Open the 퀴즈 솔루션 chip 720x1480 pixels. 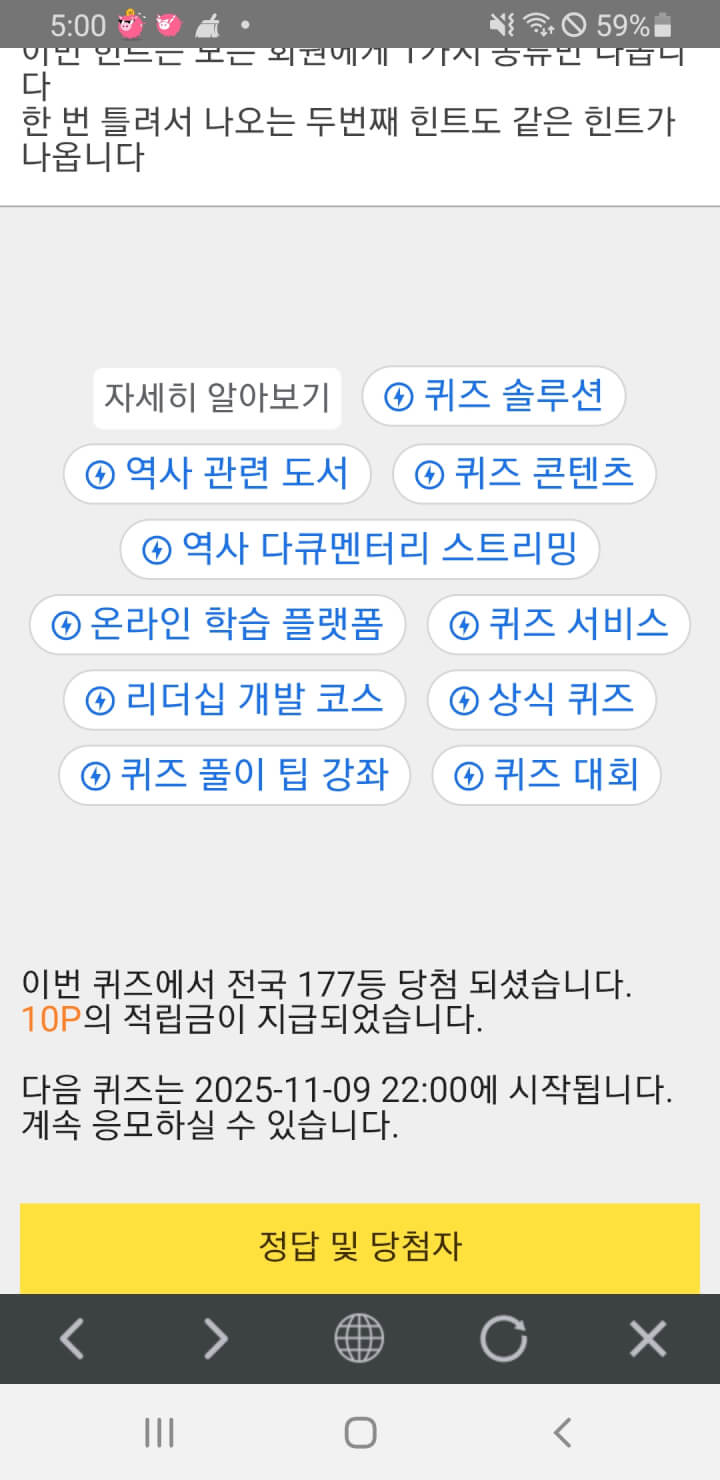493,397
